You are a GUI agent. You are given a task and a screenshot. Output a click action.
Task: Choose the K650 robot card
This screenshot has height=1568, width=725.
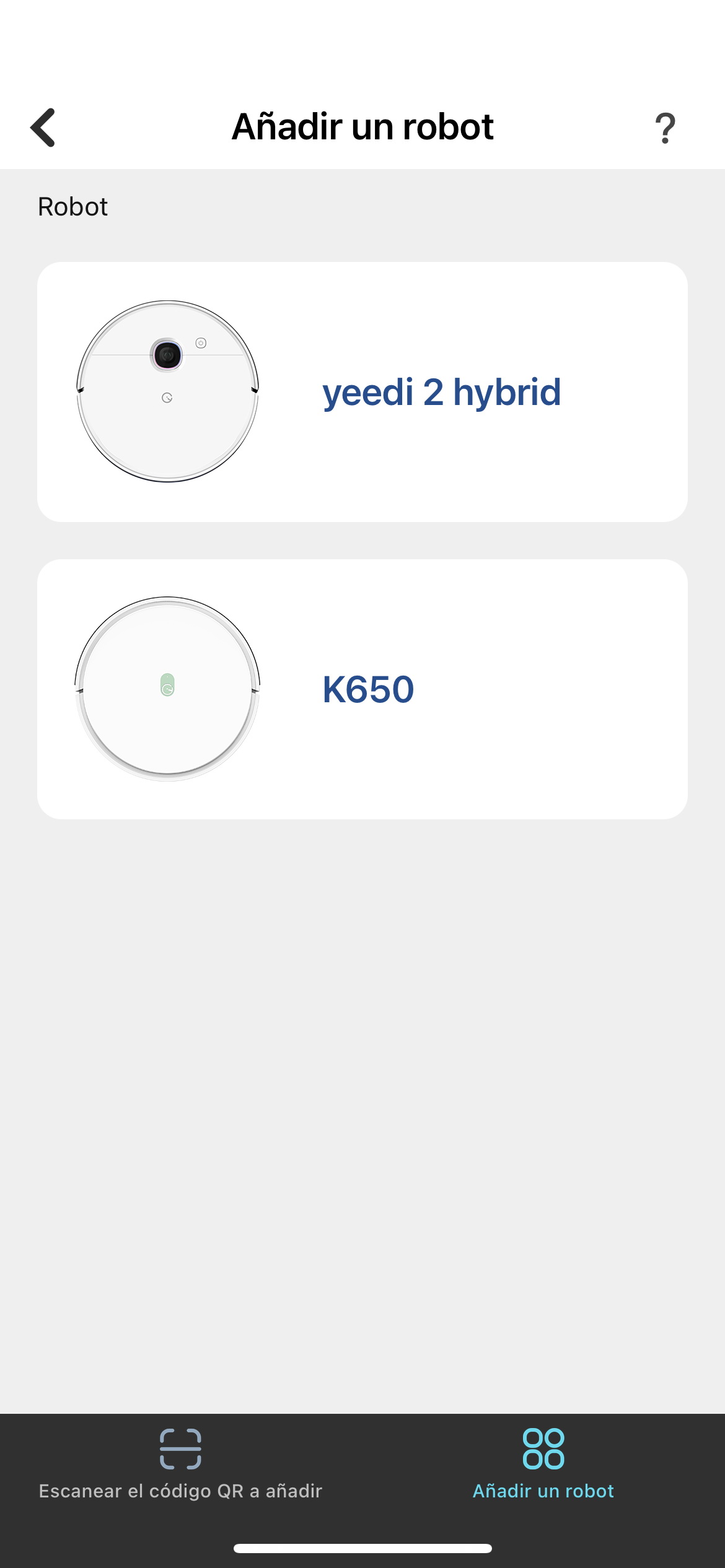click(x=362, y=689)
